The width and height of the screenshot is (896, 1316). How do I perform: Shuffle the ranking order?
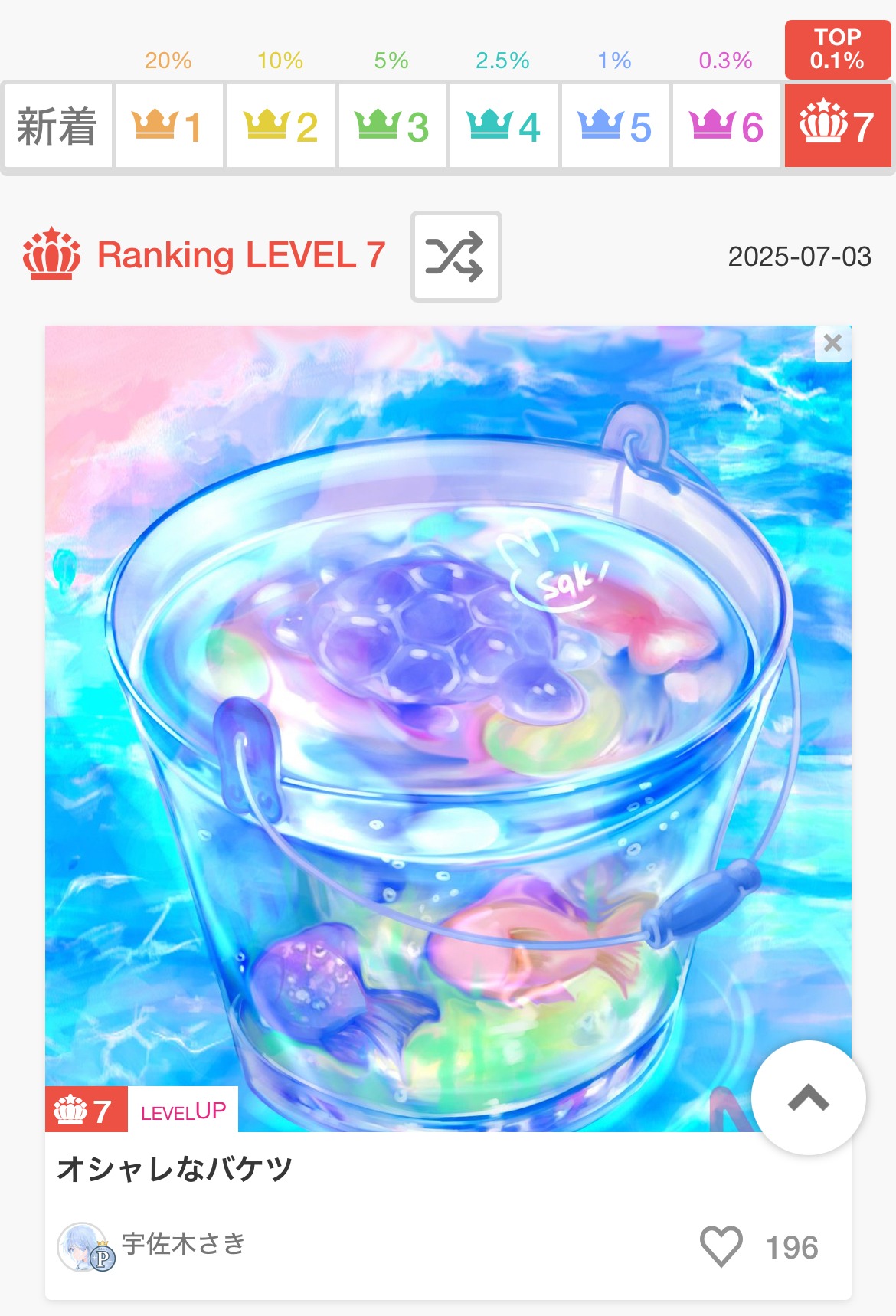coord(456,257)
